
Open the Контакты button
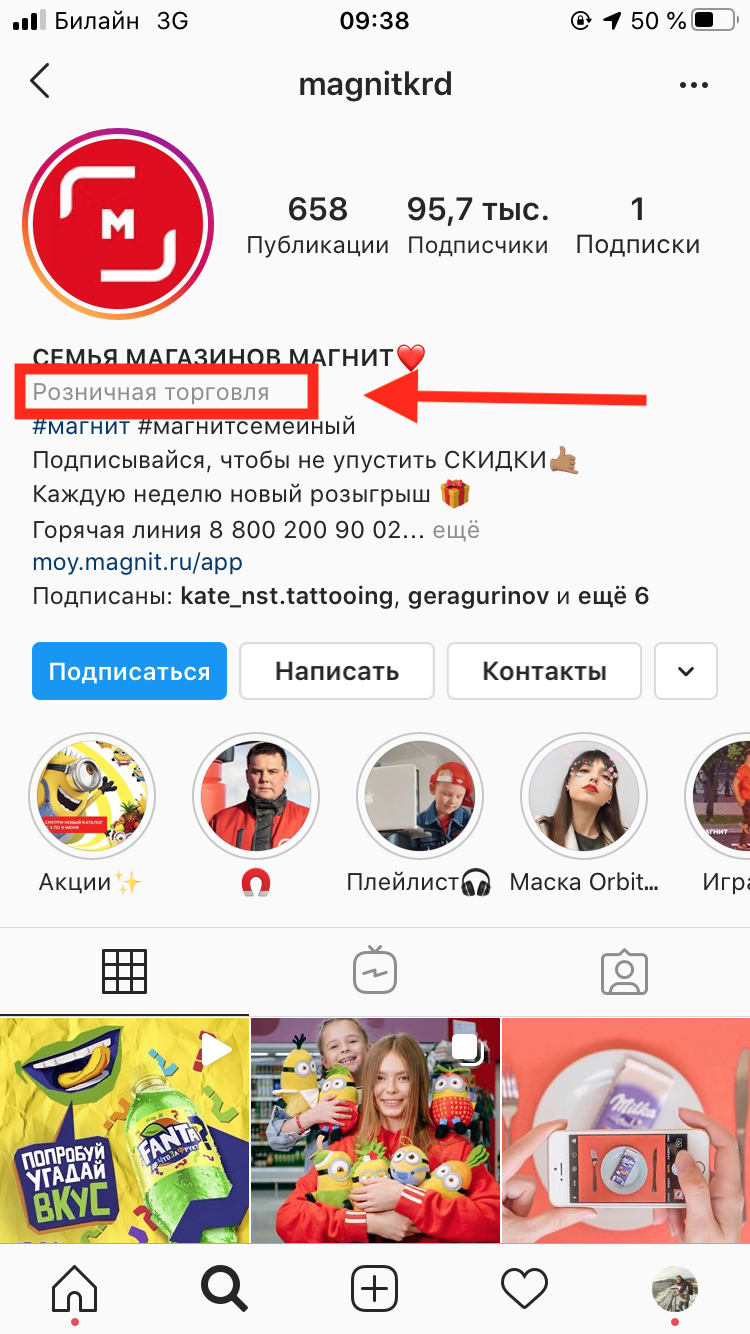click(x=544, y=671)
